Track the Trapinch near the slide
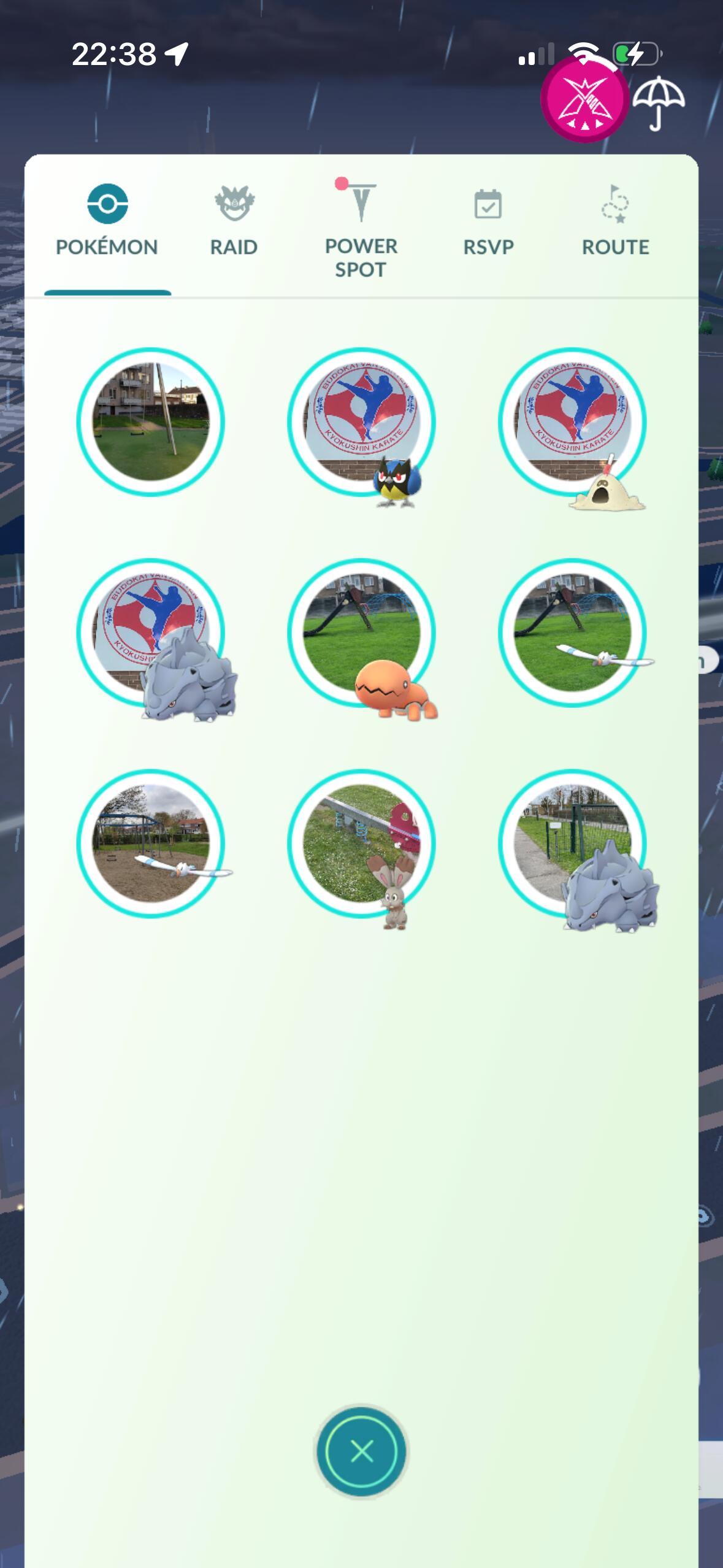This screenshot has width=723, height=1568. click(362, 634)
